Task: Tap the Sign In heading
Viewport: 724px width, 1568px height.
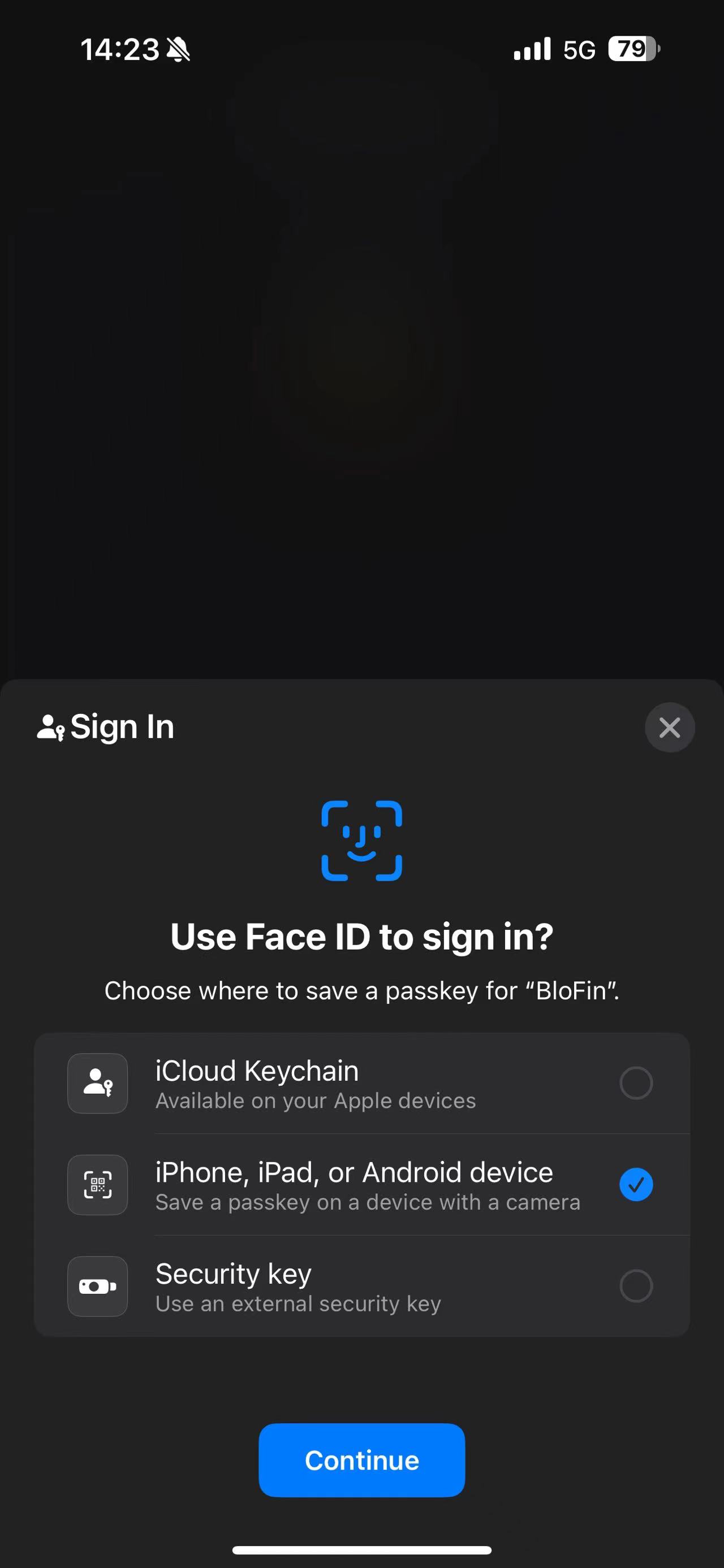Action: pos(122,727)
